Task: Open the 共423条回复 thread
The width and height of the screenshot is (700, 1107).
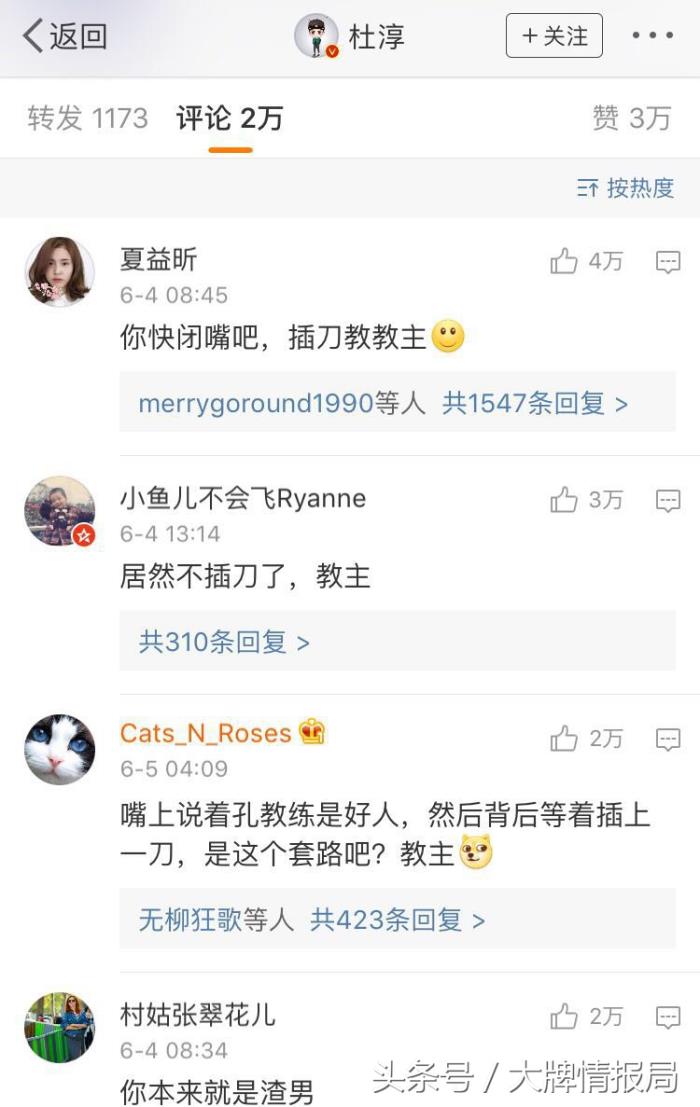Action: [x=397, y=919]
